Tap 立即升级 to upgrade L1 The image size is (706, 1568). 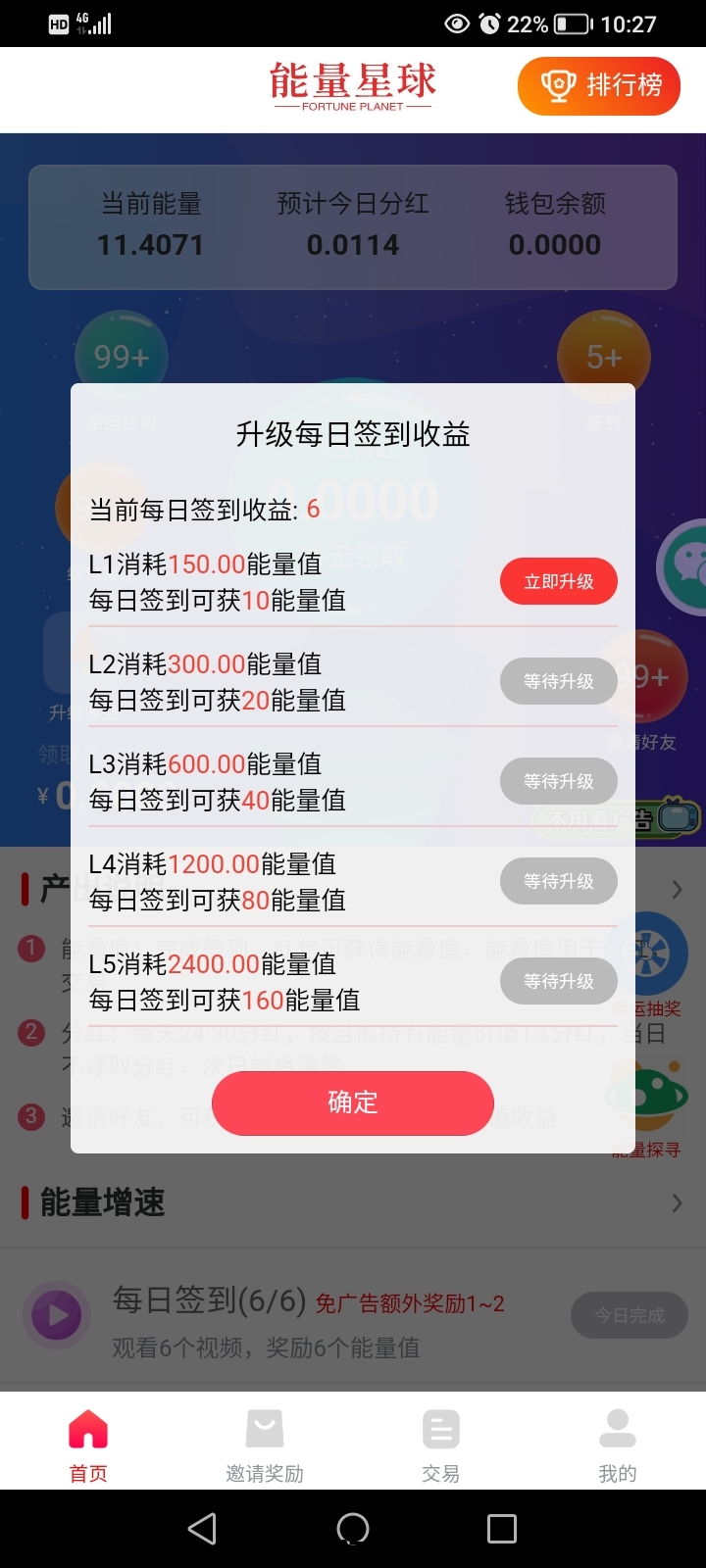[x=558, y=581]
